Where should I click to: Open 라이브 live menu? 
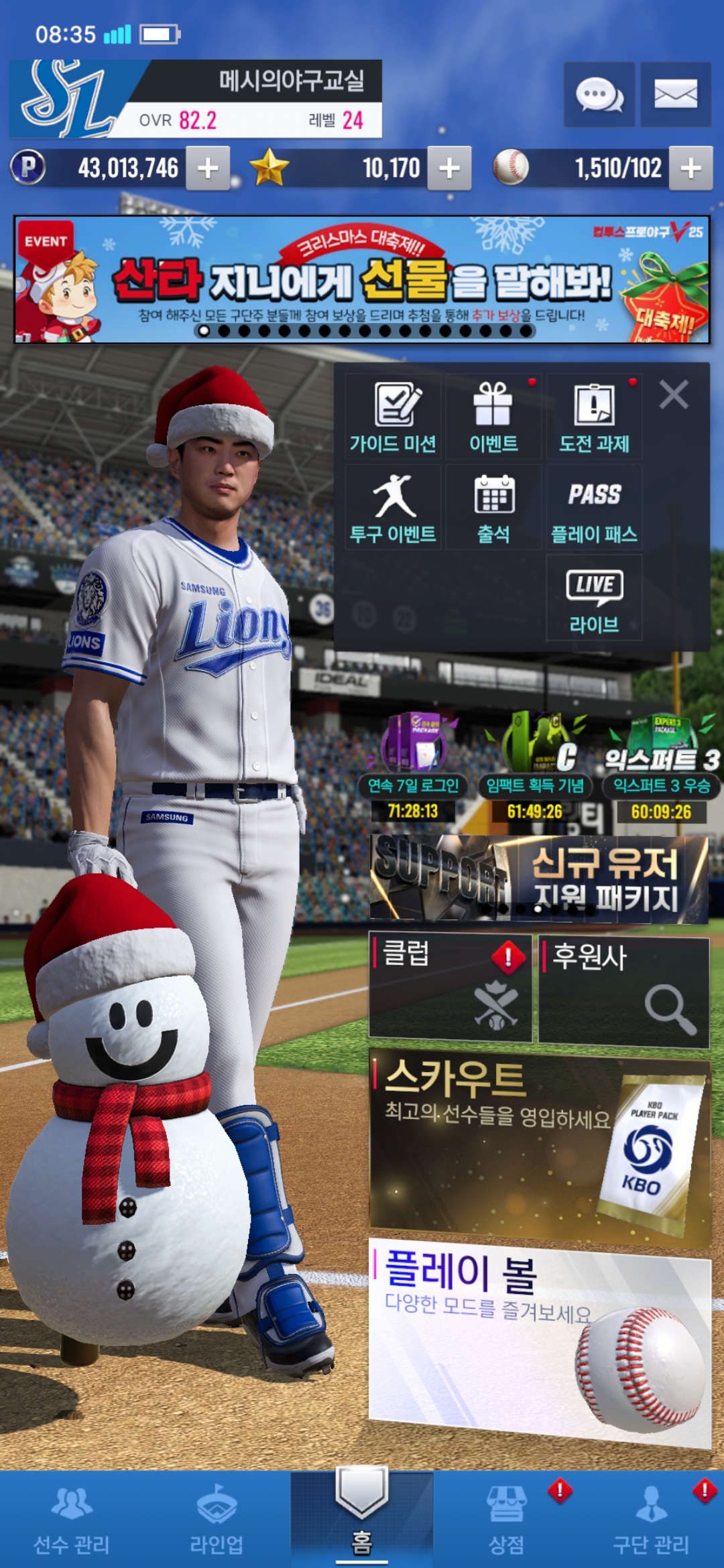594,598
